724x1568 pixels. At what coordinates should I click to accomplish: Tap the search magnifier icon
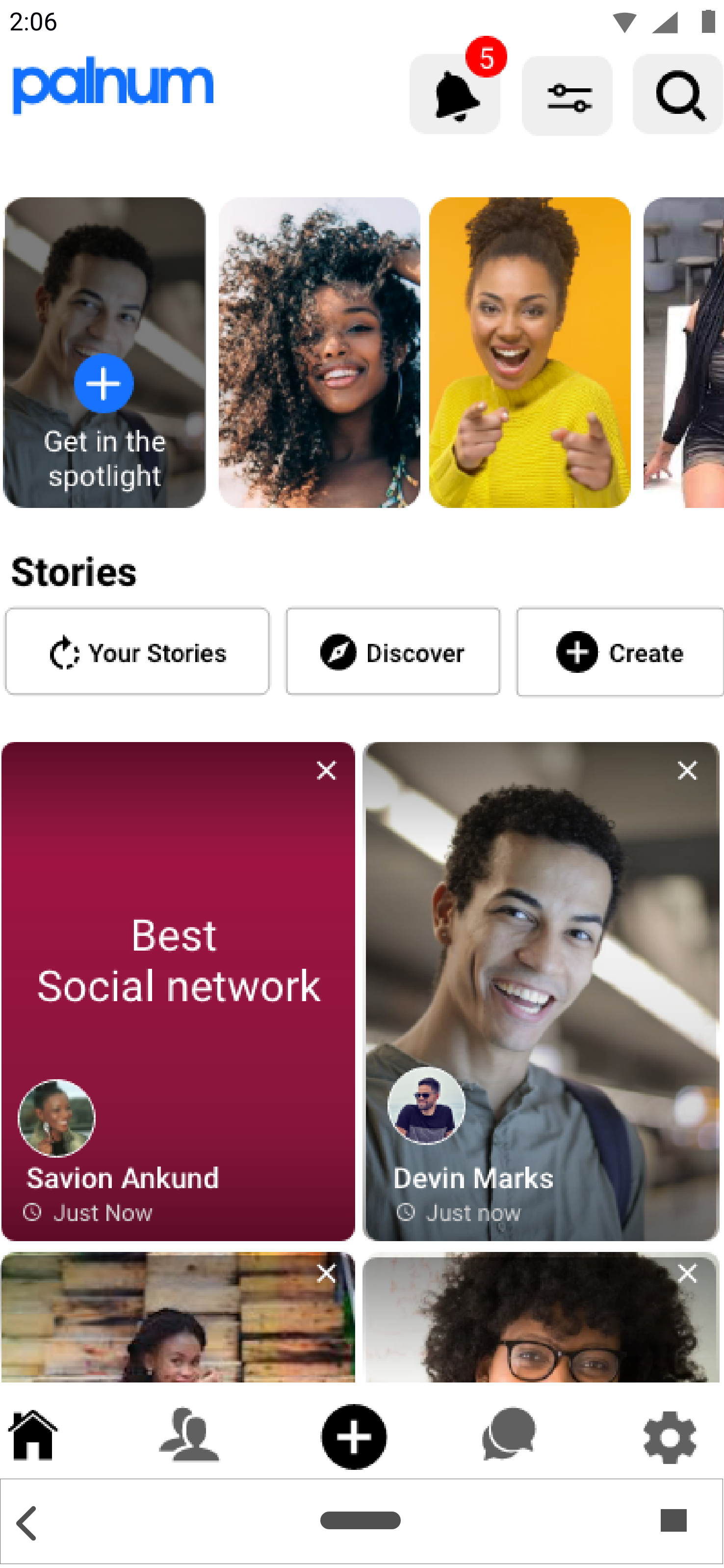coord(678,94)
